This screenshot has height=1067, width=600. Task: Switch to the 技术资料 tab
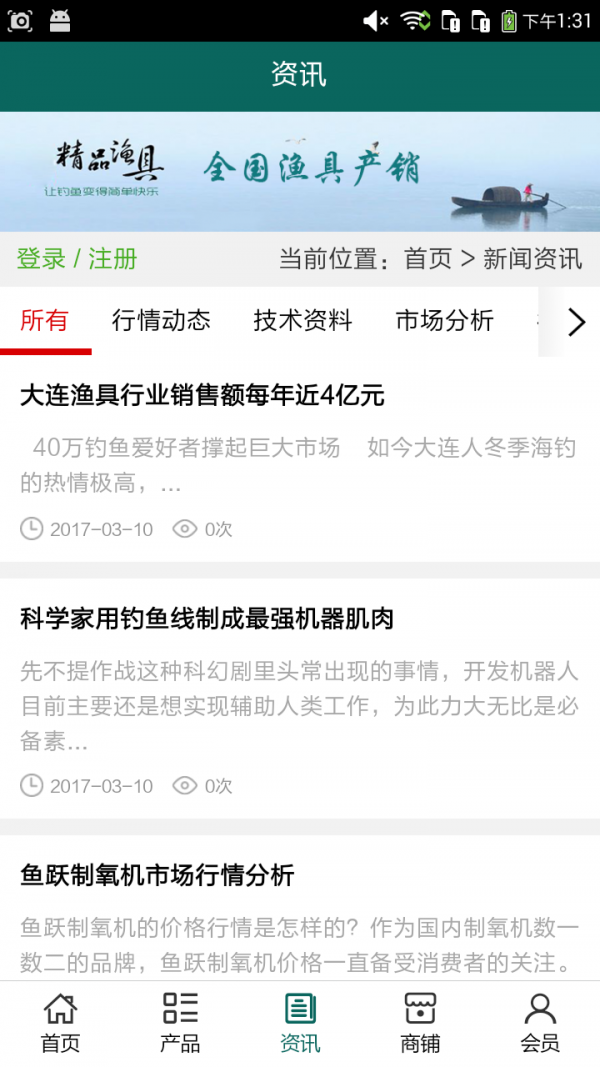point(303,321)
